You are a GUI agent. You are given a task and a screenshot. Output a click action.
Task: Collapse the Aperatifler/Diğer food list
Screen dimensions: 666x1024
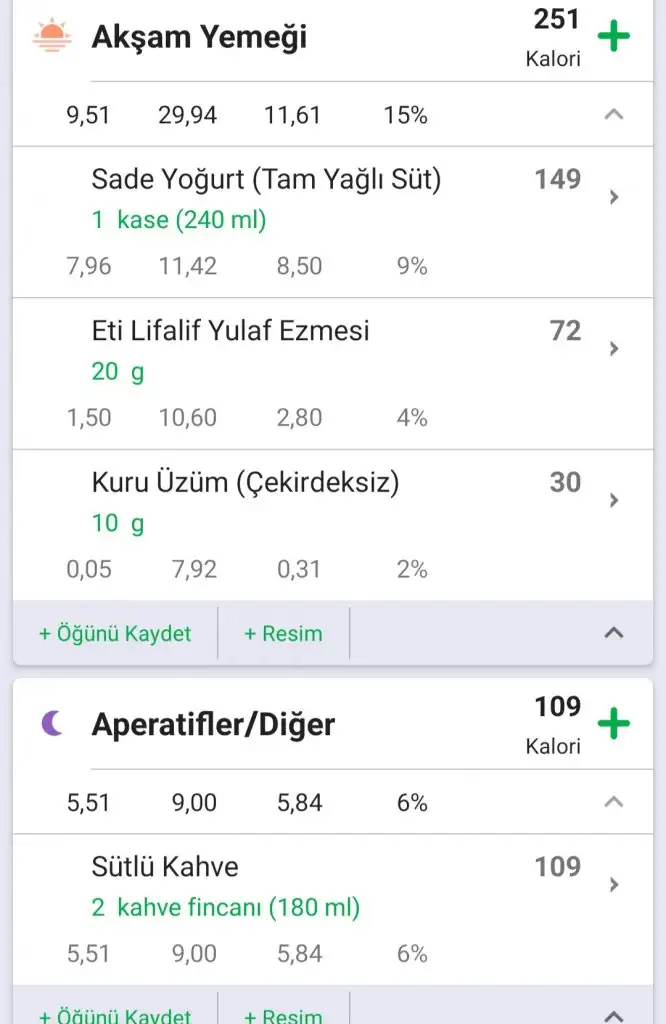[614, 1014]
